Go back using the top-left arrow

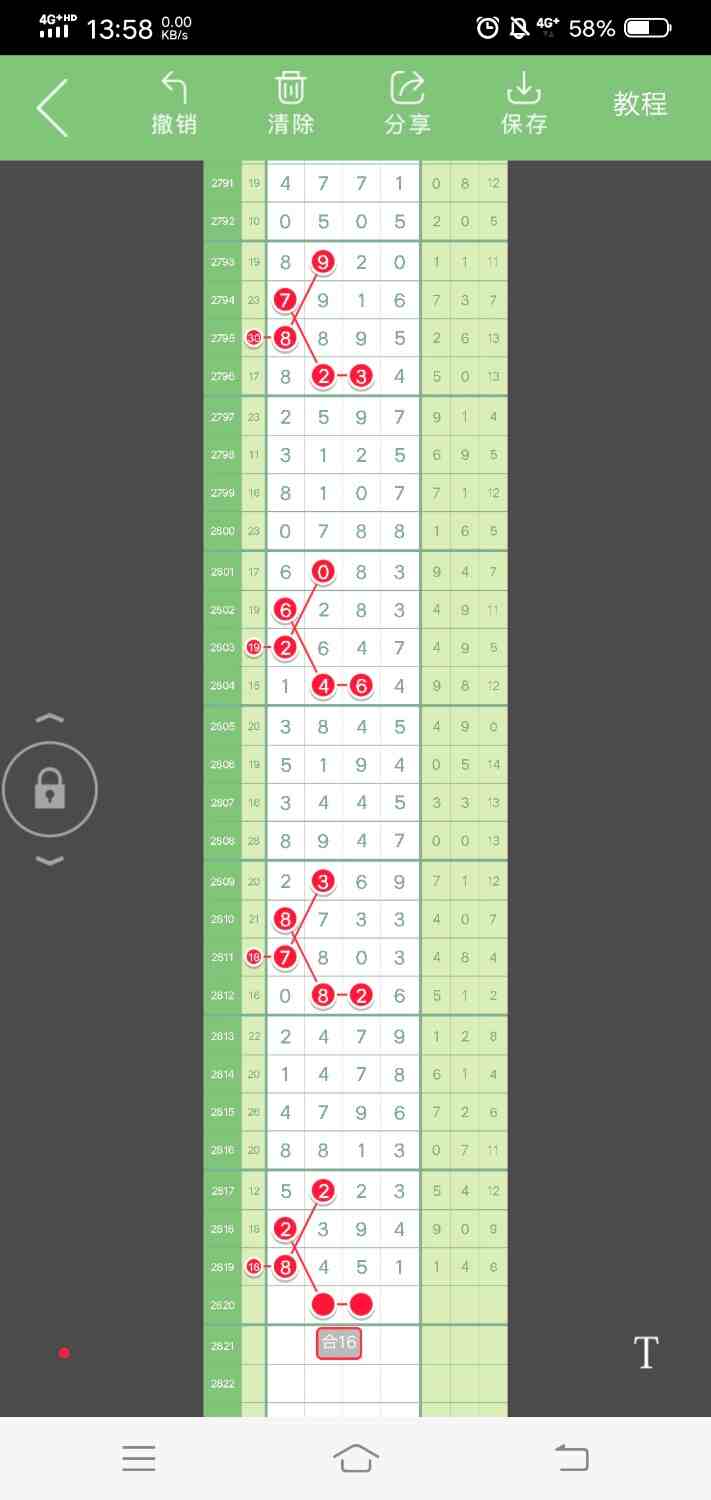coord(53,107)
